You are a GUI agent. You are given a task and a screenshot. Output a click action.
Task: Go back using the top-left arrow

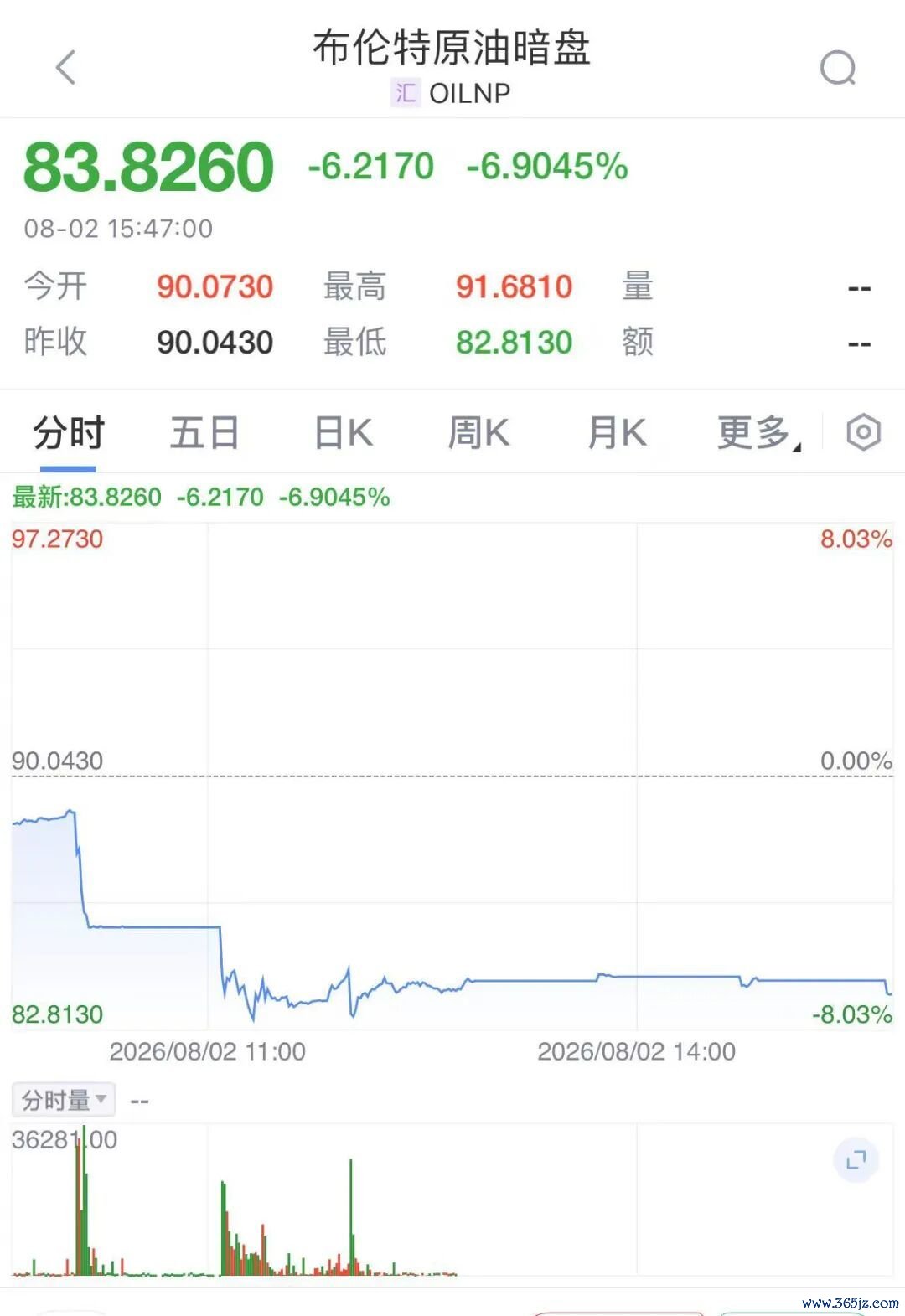(x=65, y=67)
